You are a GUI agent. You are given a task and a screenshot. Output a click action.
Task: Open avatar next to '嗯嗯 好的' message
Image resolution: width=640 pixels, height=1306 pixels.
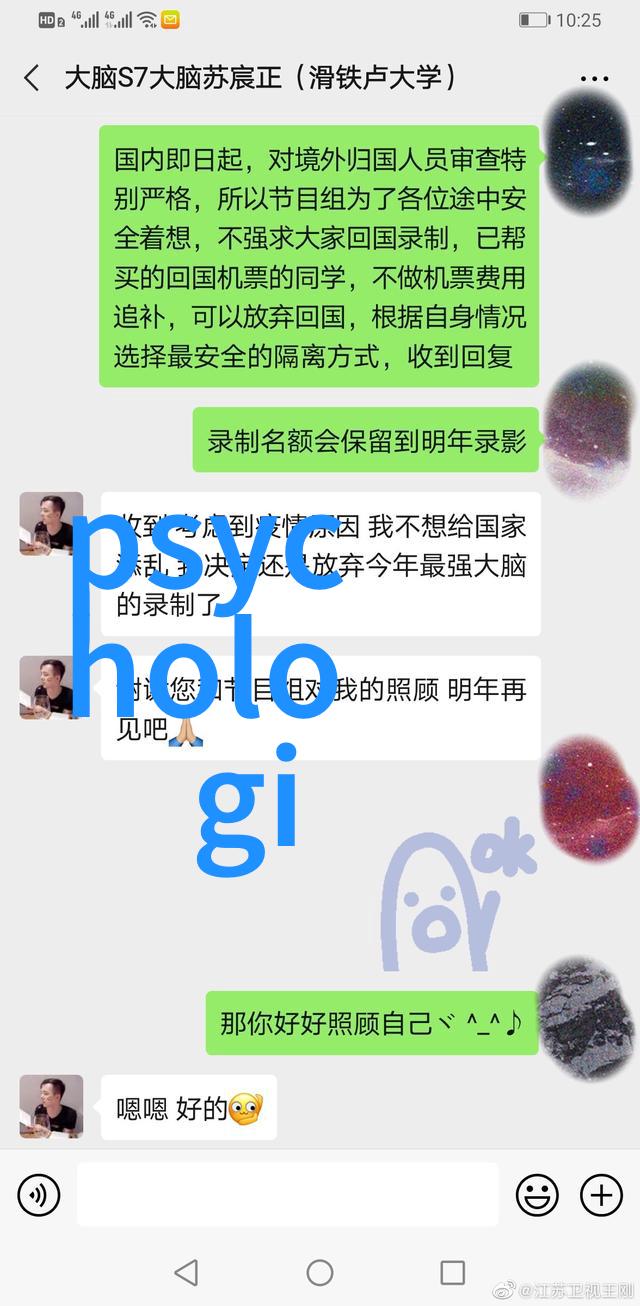point(51,1107)
